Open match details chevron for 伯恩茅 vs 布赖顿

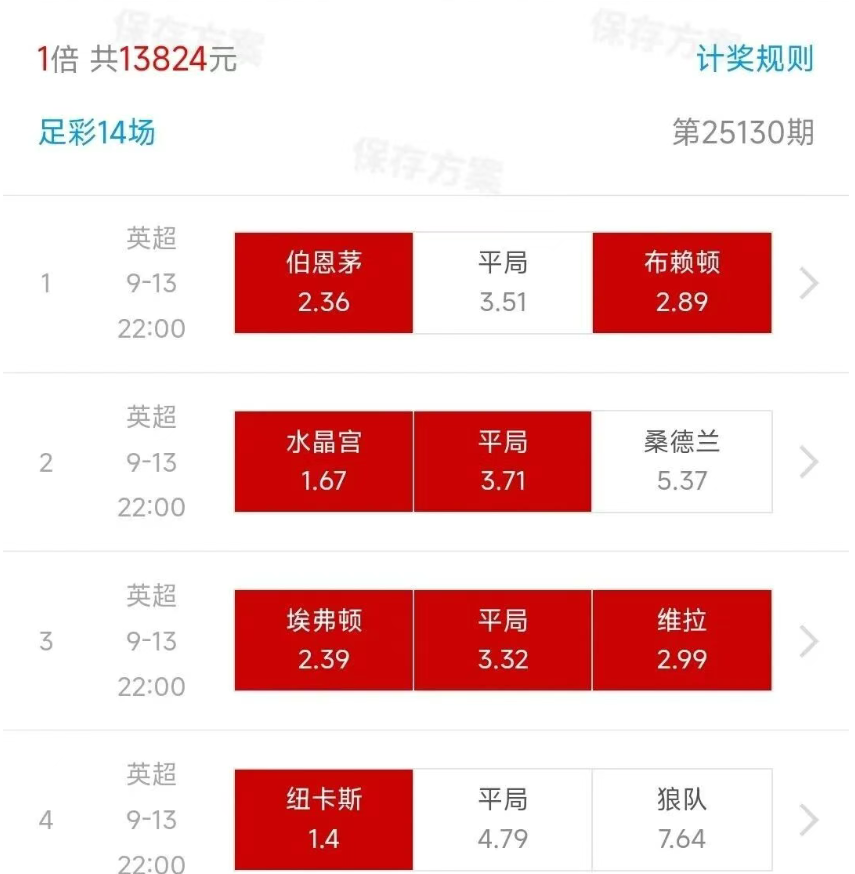pos(809,284)
